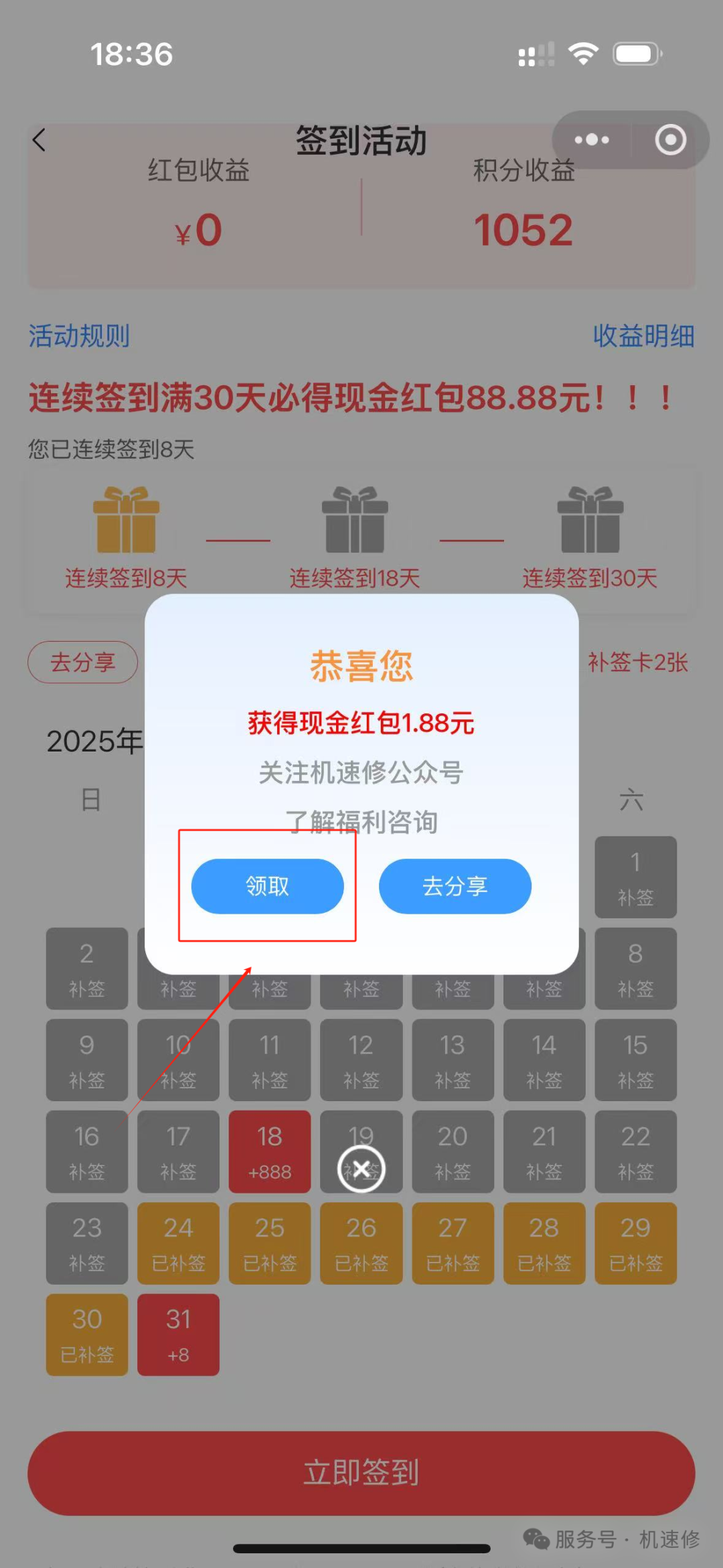Check 补签卡2张 makeup card info
723x1568 pixels.
[x=637, y=662]
